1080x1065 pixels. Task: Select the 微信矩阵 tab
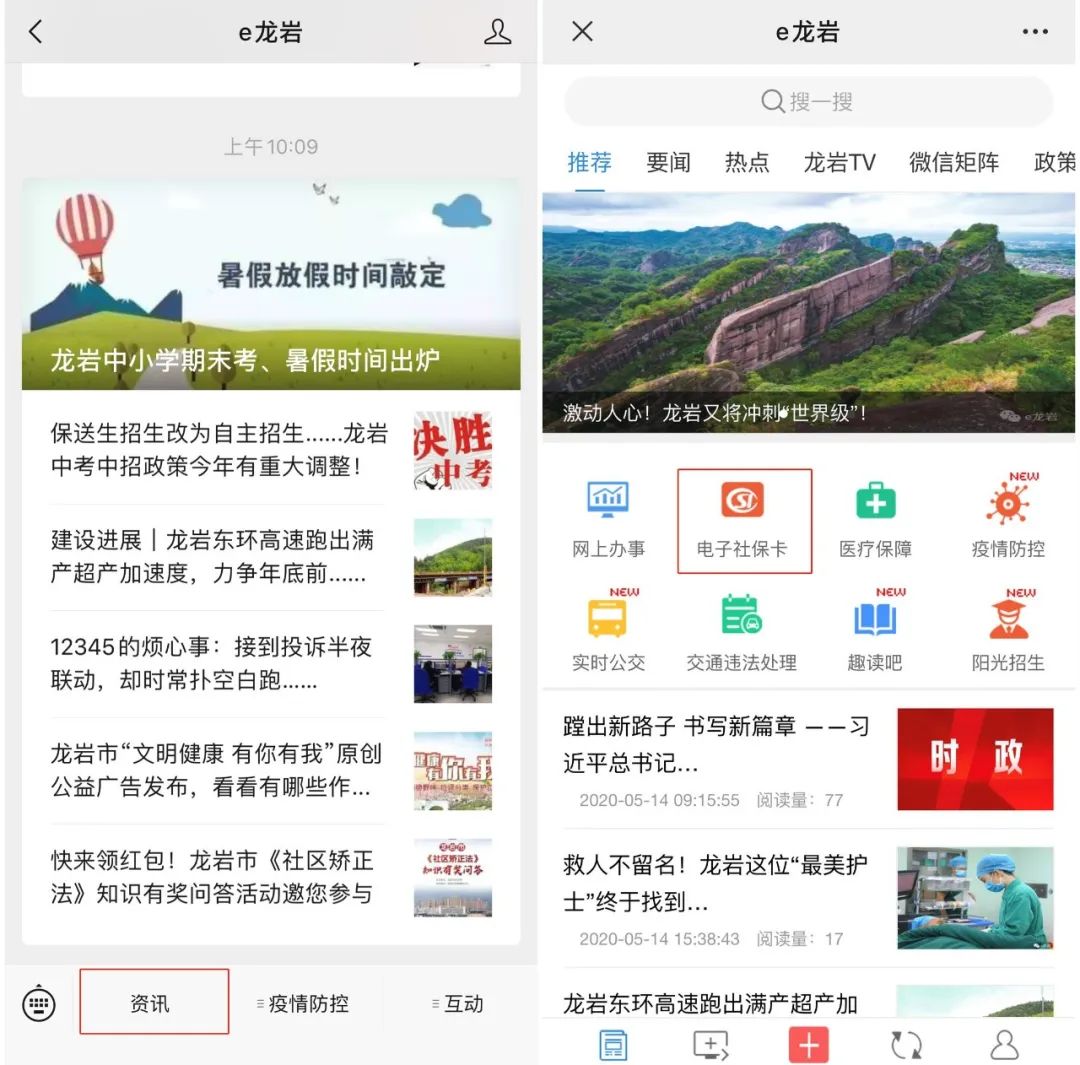coord(953,162)
